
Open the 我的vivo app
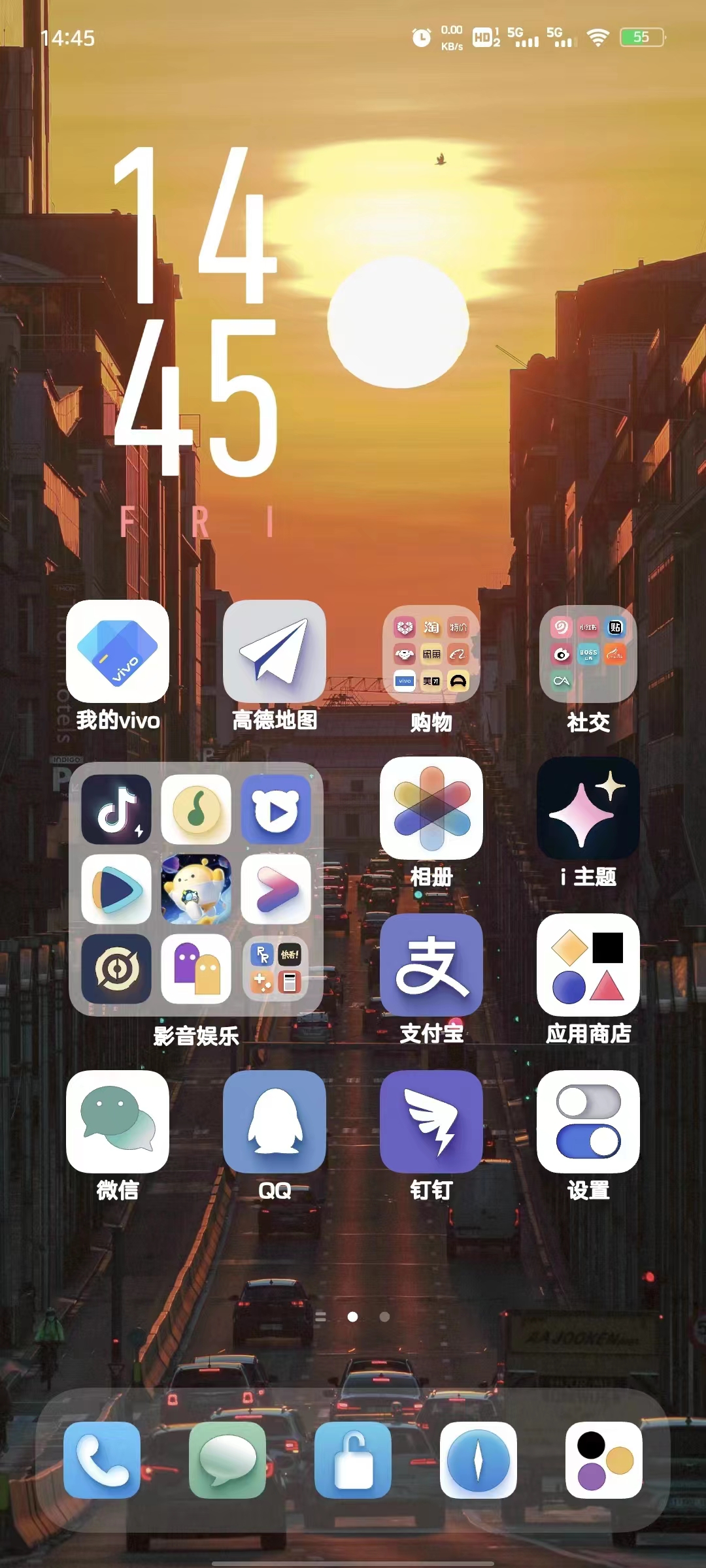coord(118,651)
